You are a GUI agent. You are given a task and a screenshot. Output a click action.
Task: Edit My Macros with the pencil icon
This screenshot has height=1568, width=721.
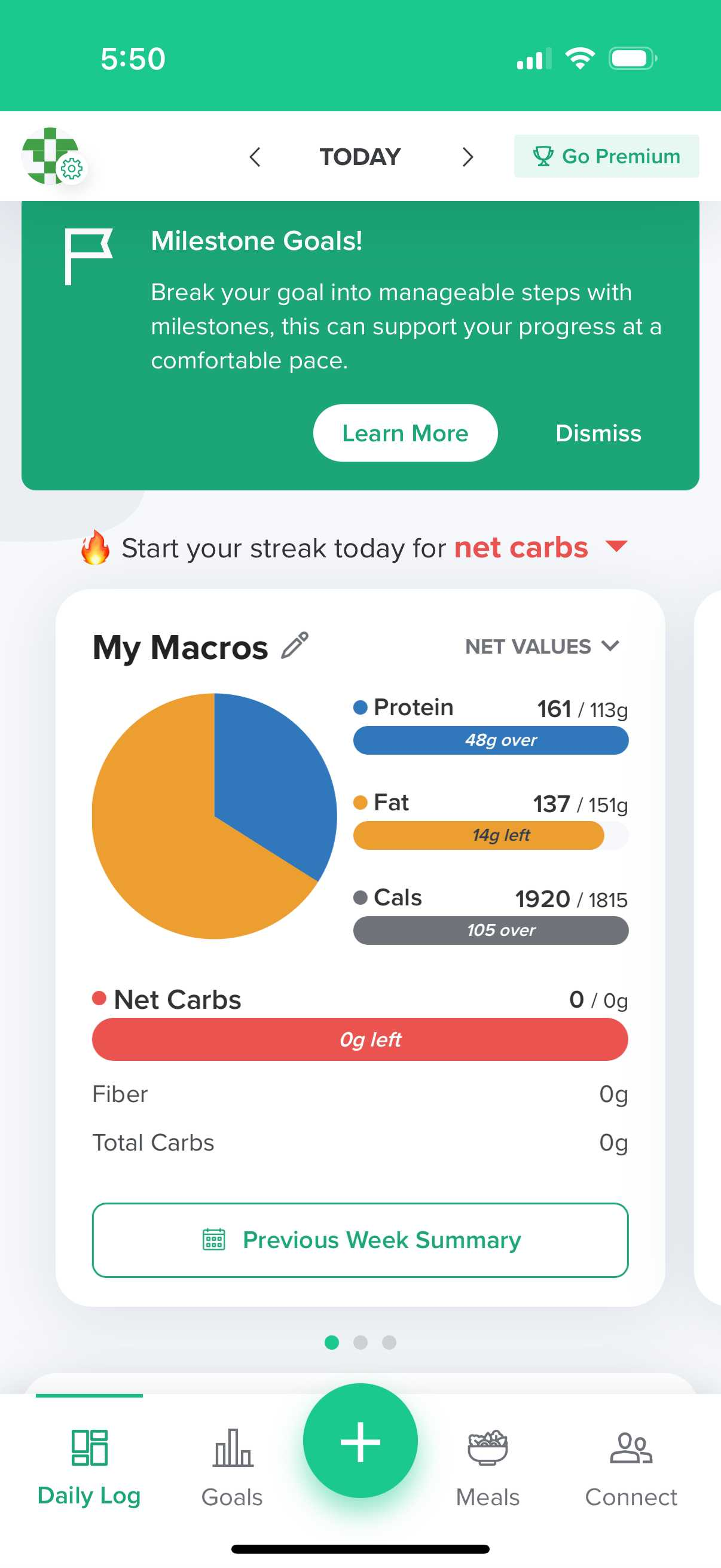(295, 646)
